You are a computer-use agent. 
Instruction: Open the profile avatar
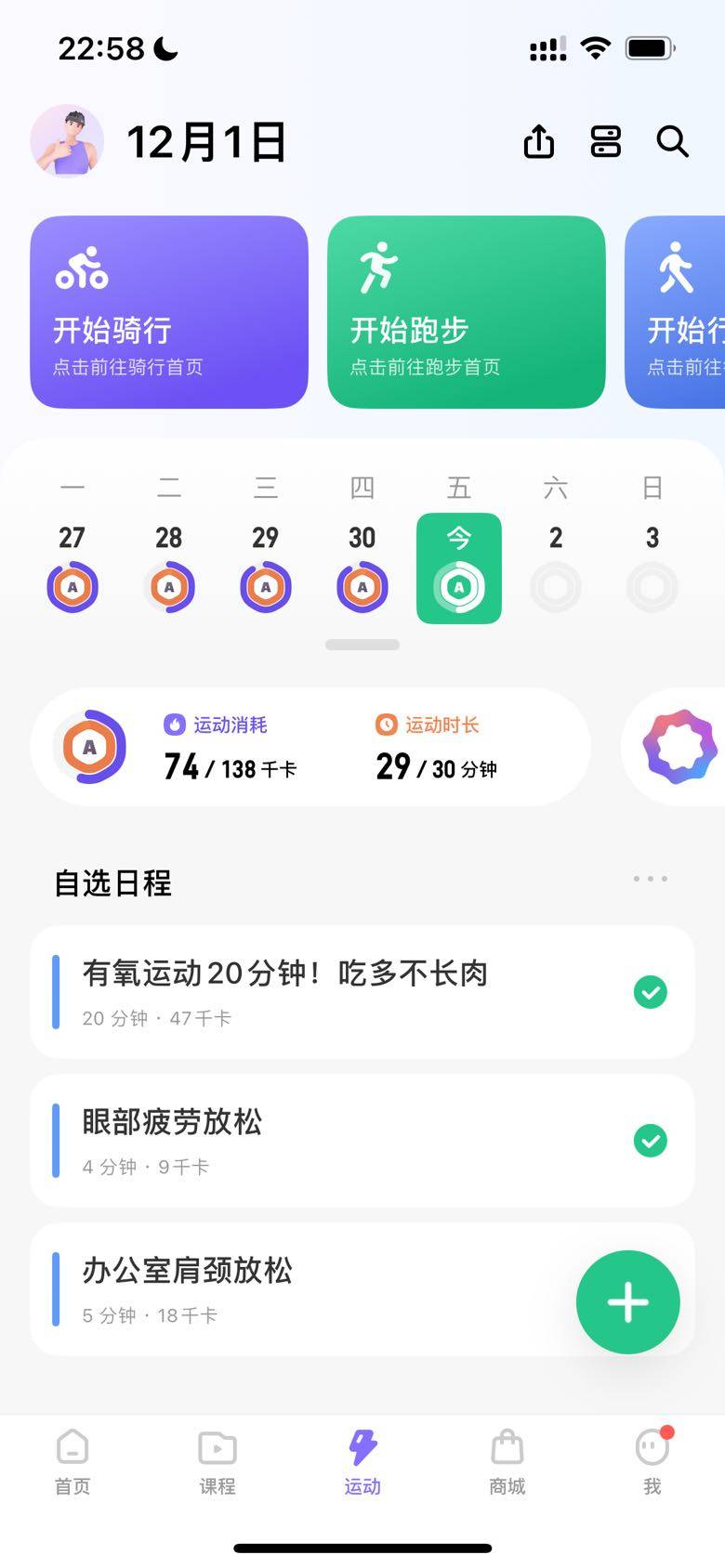coord(67,141)
